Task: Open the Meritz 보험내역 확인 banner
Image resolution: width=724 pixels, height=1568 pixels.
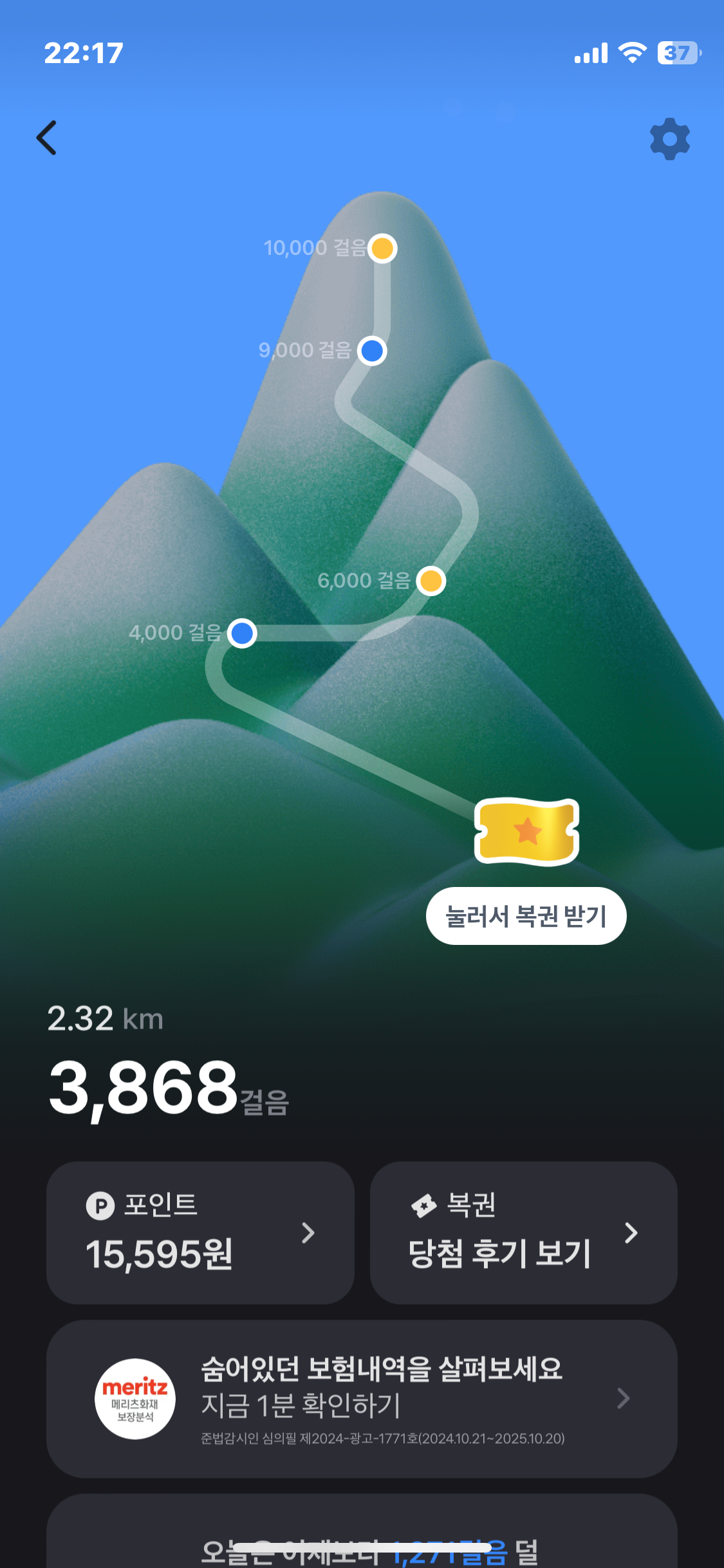Action: (362, 1398)
